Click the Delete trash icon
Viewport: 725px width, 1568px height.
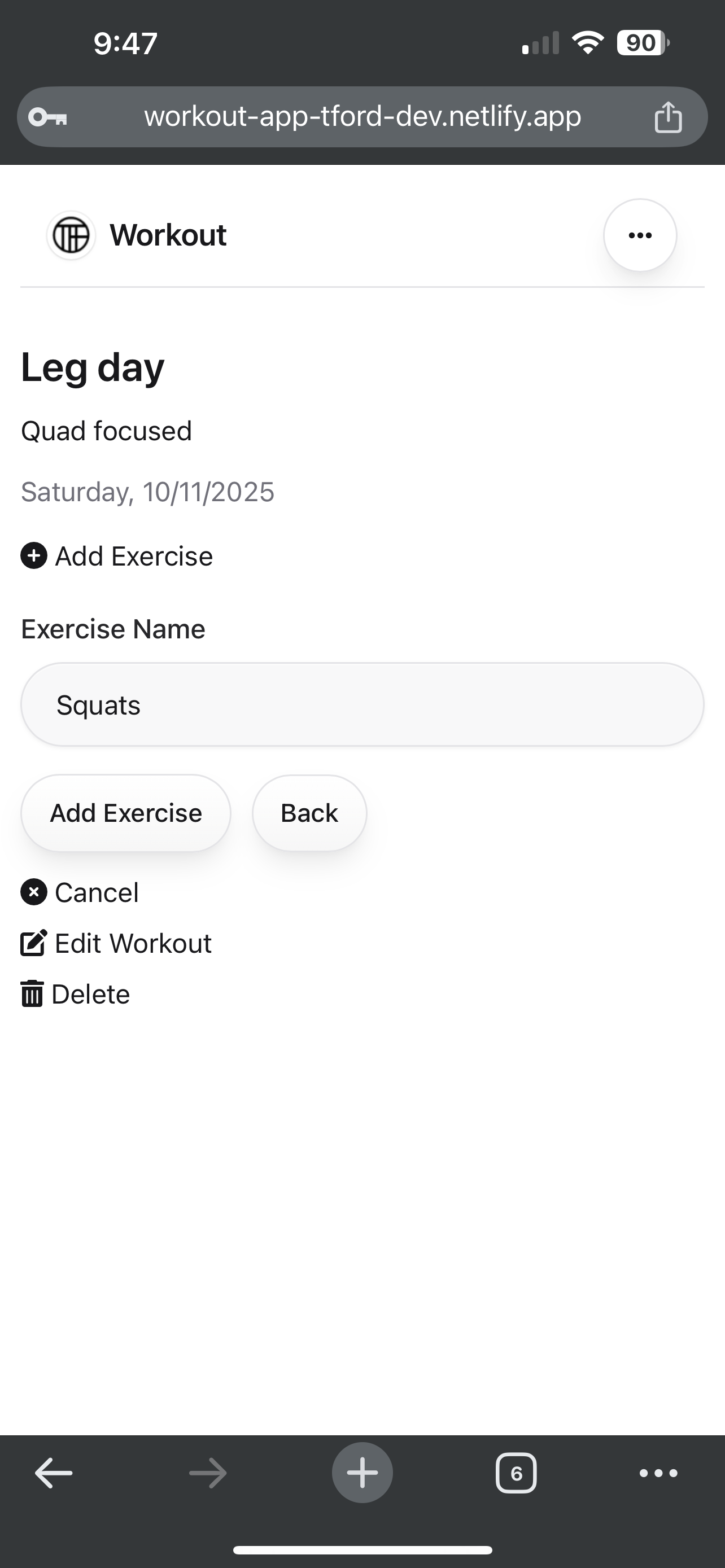coord(32,993)
